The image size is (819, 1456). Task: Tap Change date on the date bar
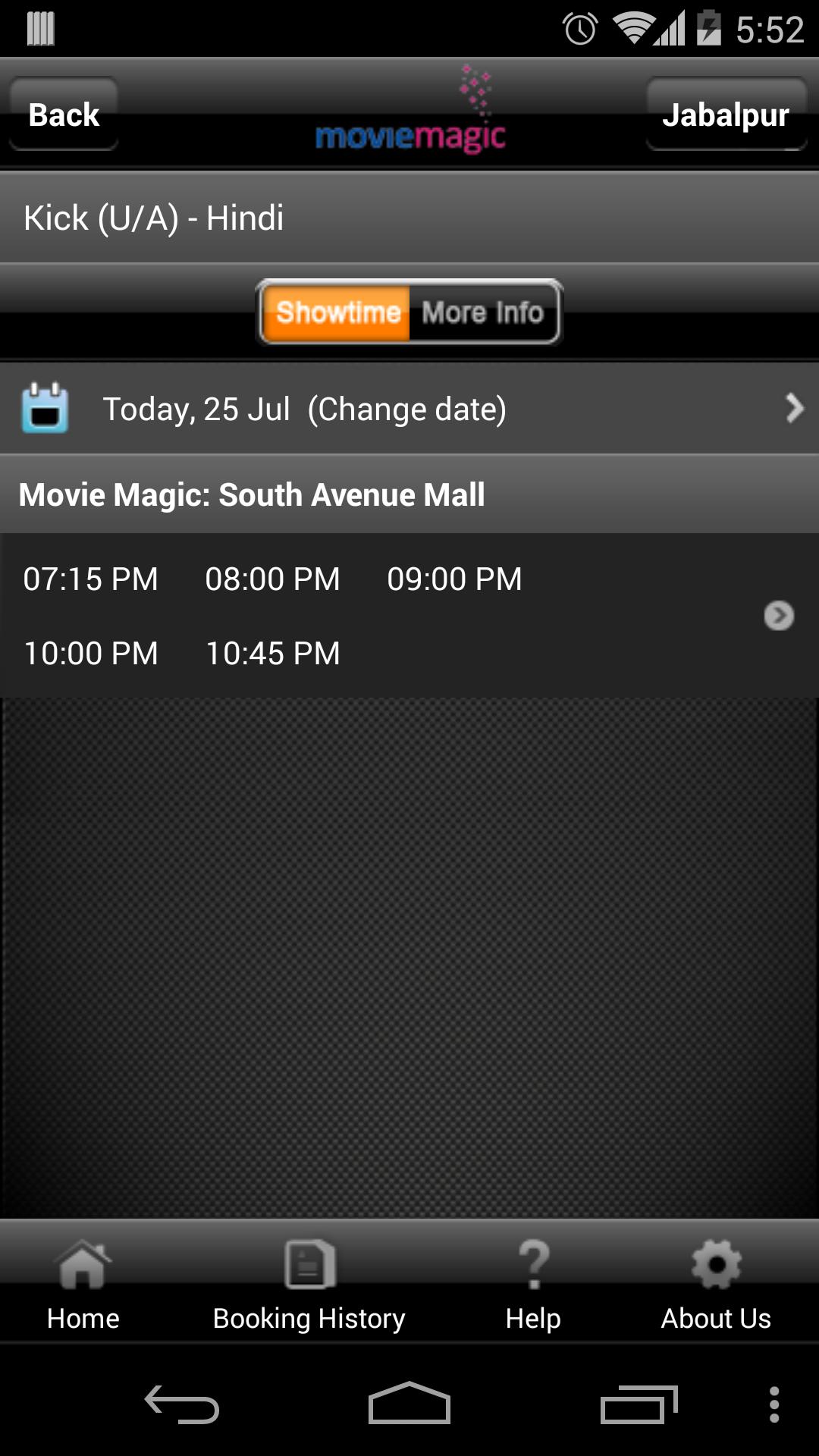(x=408, y=408)
